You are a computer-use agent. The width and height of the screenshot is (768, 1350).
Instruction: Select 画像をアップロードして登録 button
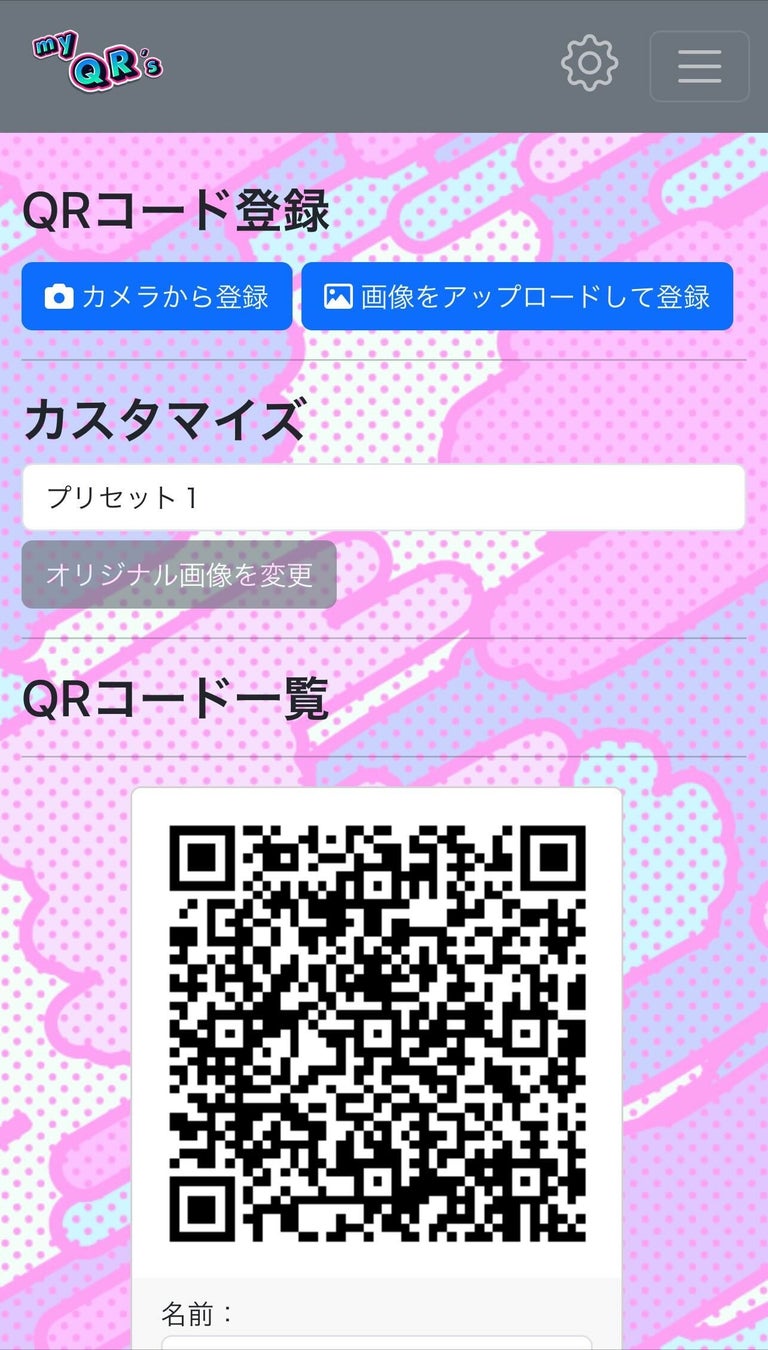click(517, 296)
